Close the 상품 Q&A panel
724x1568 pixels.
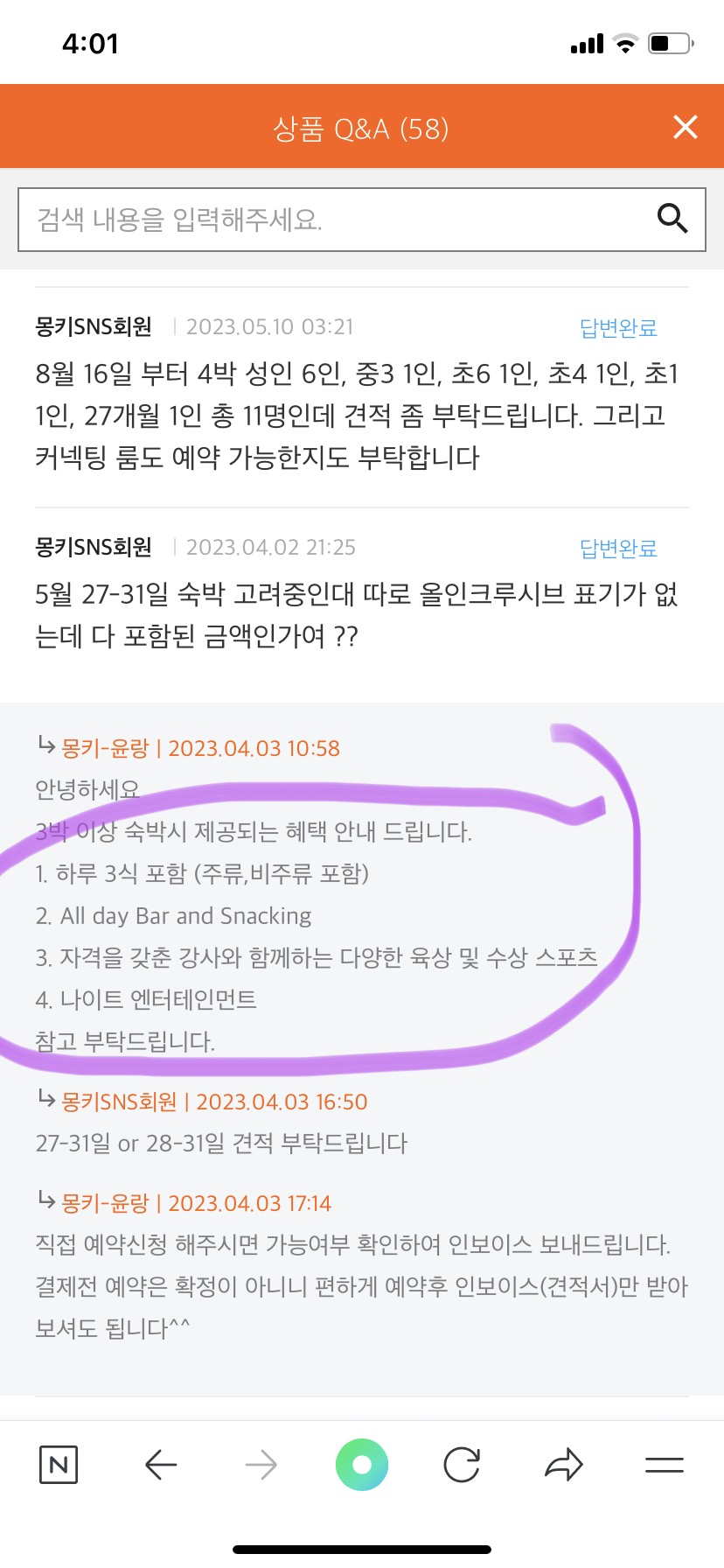(685, 128)
